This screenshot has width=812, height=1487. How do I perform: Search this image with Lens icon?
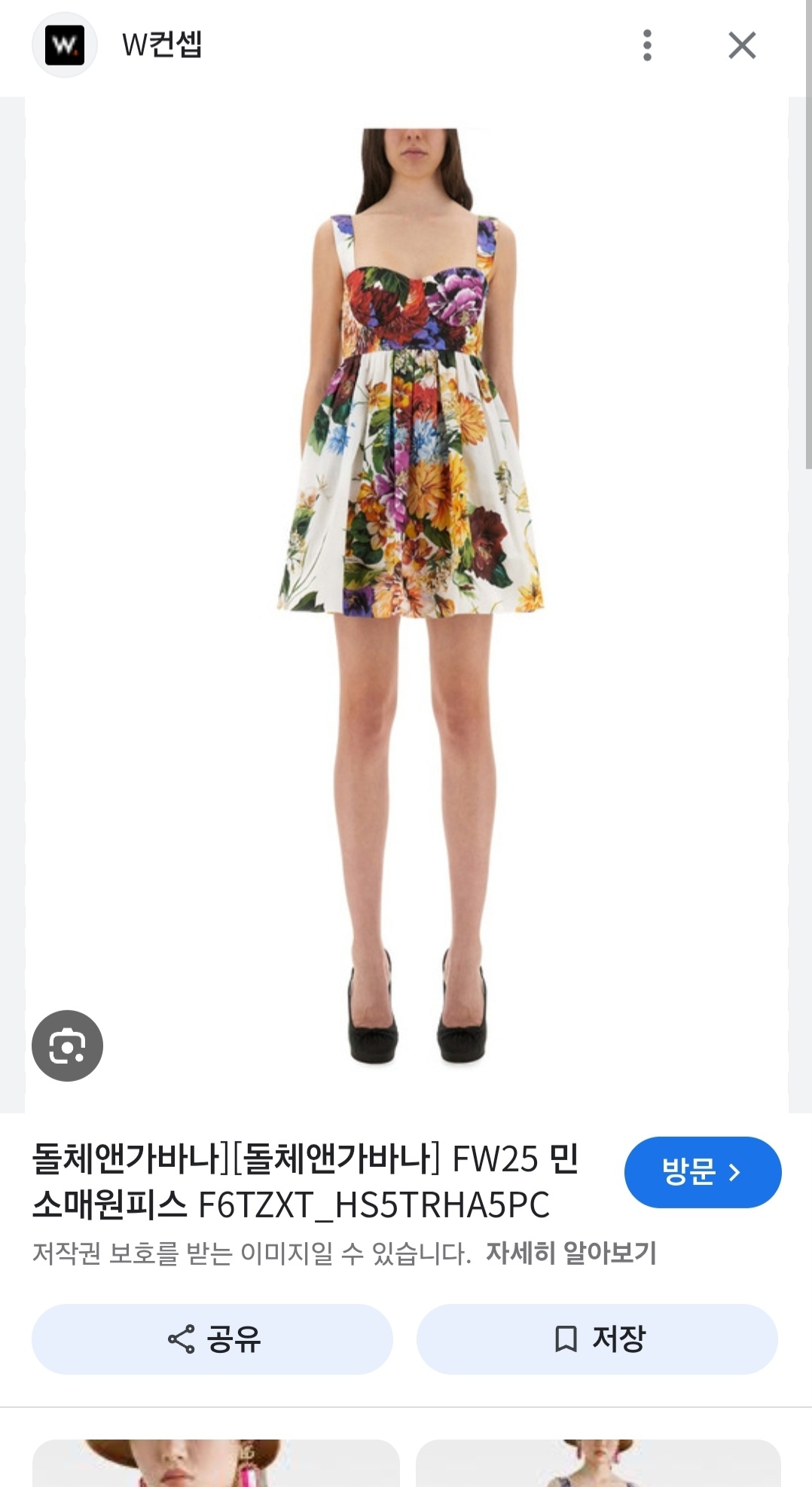point(67,1046)
